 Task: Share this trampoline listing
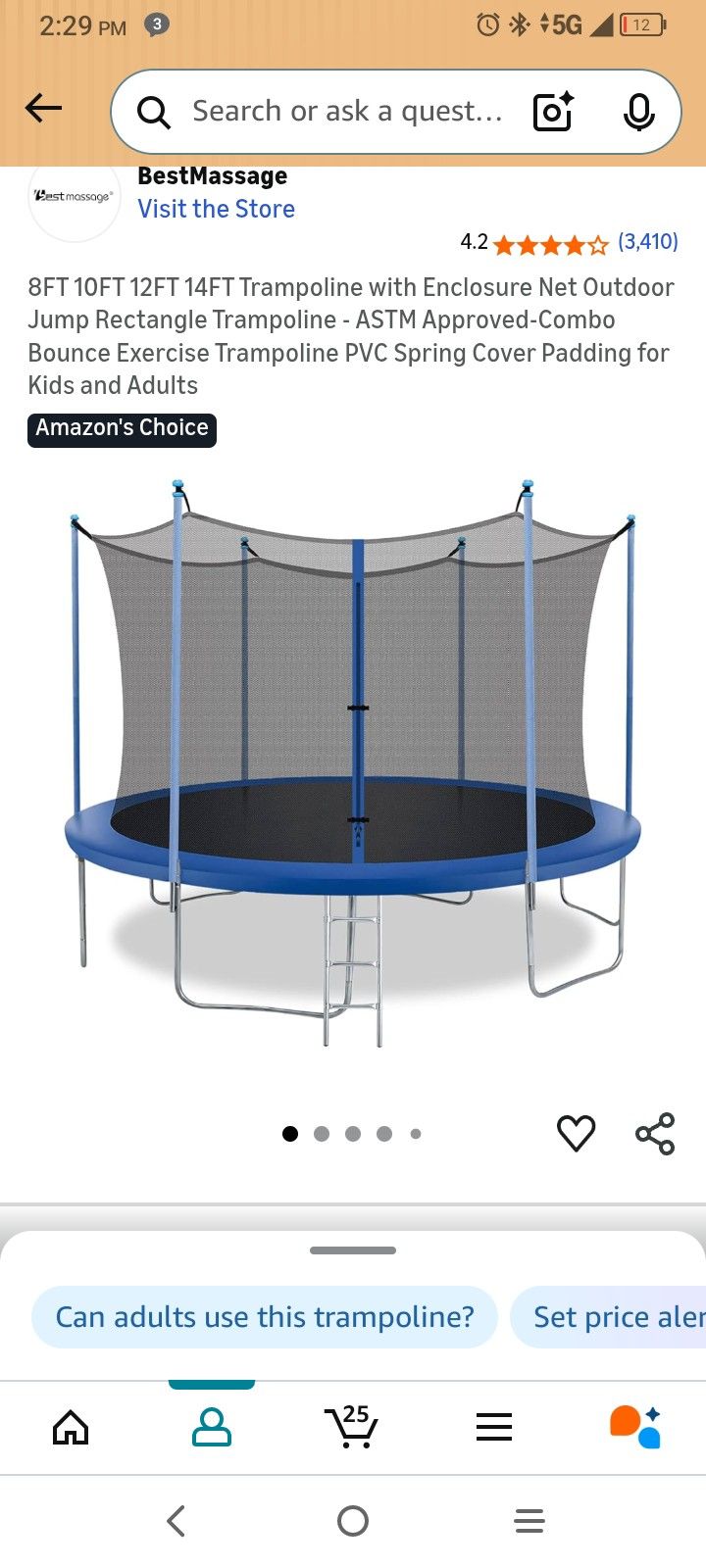coord(655,1133)
